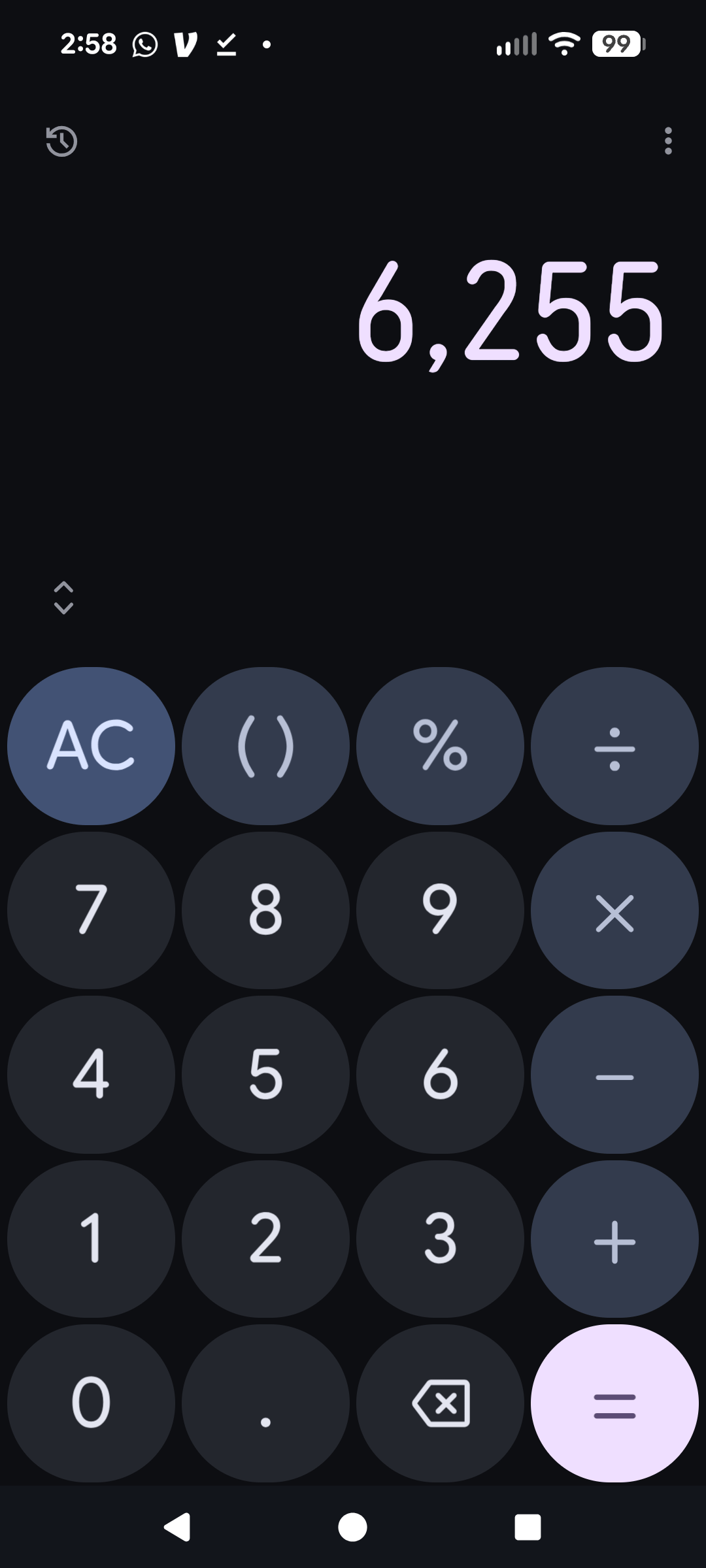Tap the percent key
Screen dimensions: 706x1568
(440, 745)
